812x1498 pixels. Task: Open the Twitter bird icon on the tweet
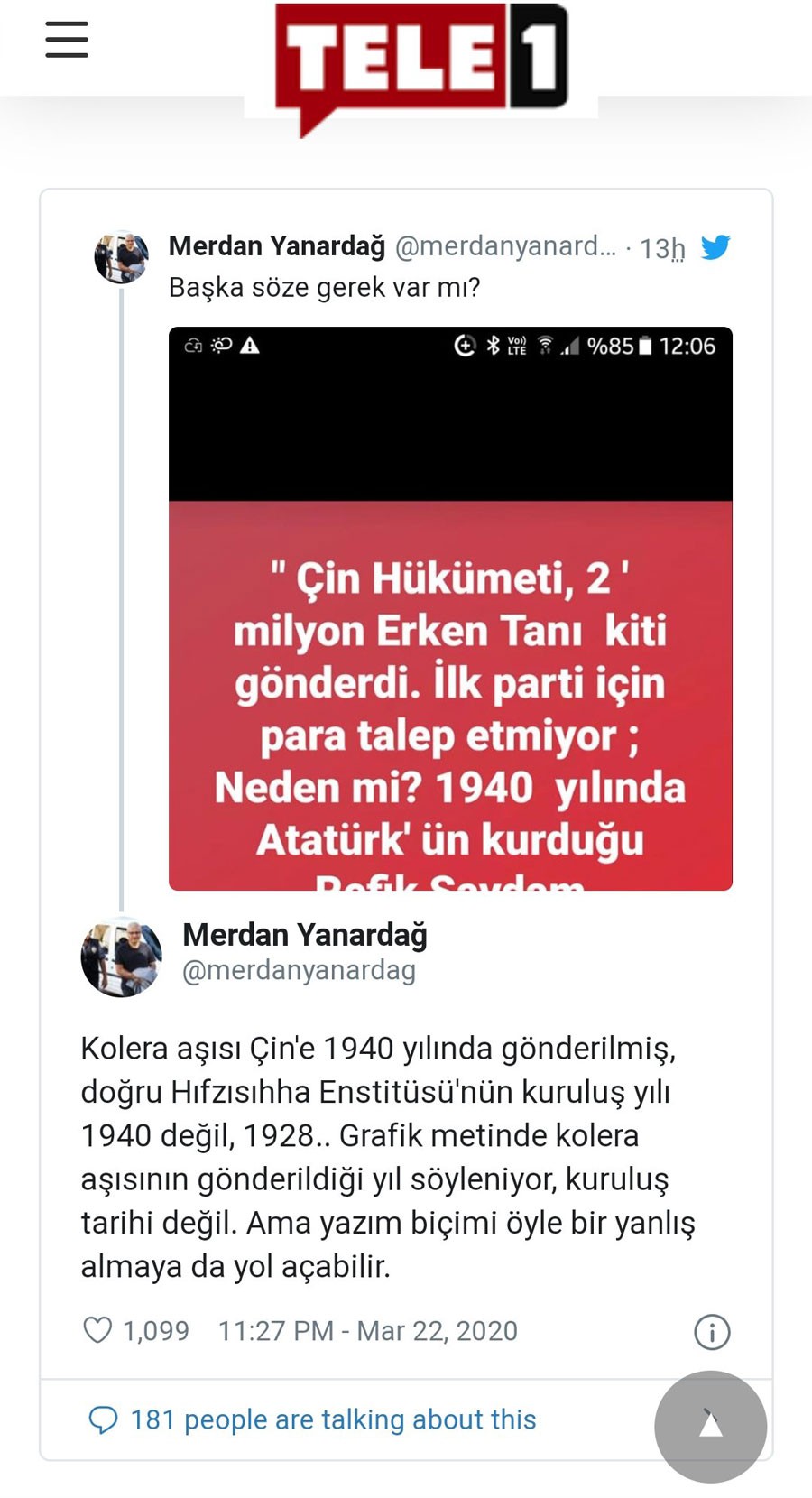point(715,247)
